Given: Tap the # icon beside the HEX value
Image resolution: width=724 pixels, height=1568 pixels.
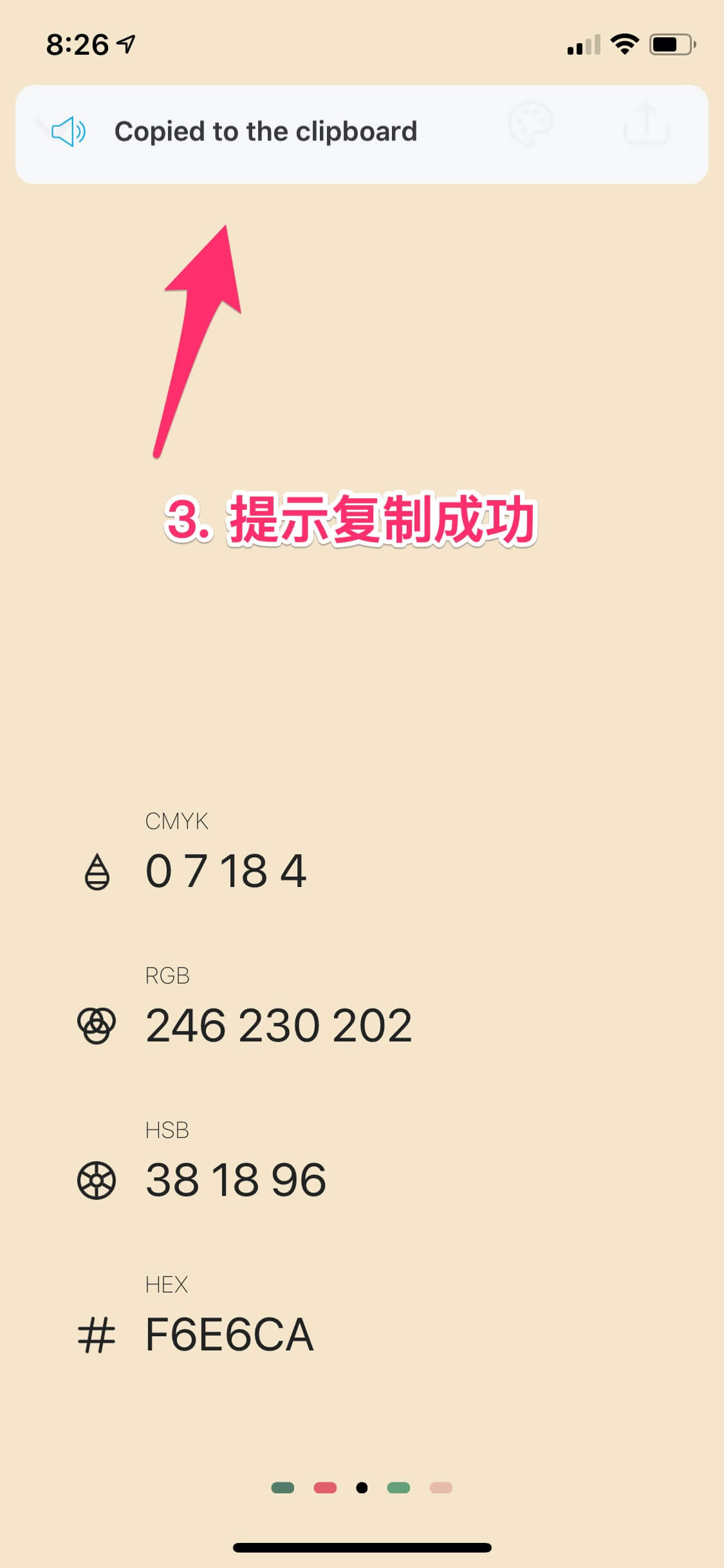Looking at the screenshot, I should coord(97,1335).
